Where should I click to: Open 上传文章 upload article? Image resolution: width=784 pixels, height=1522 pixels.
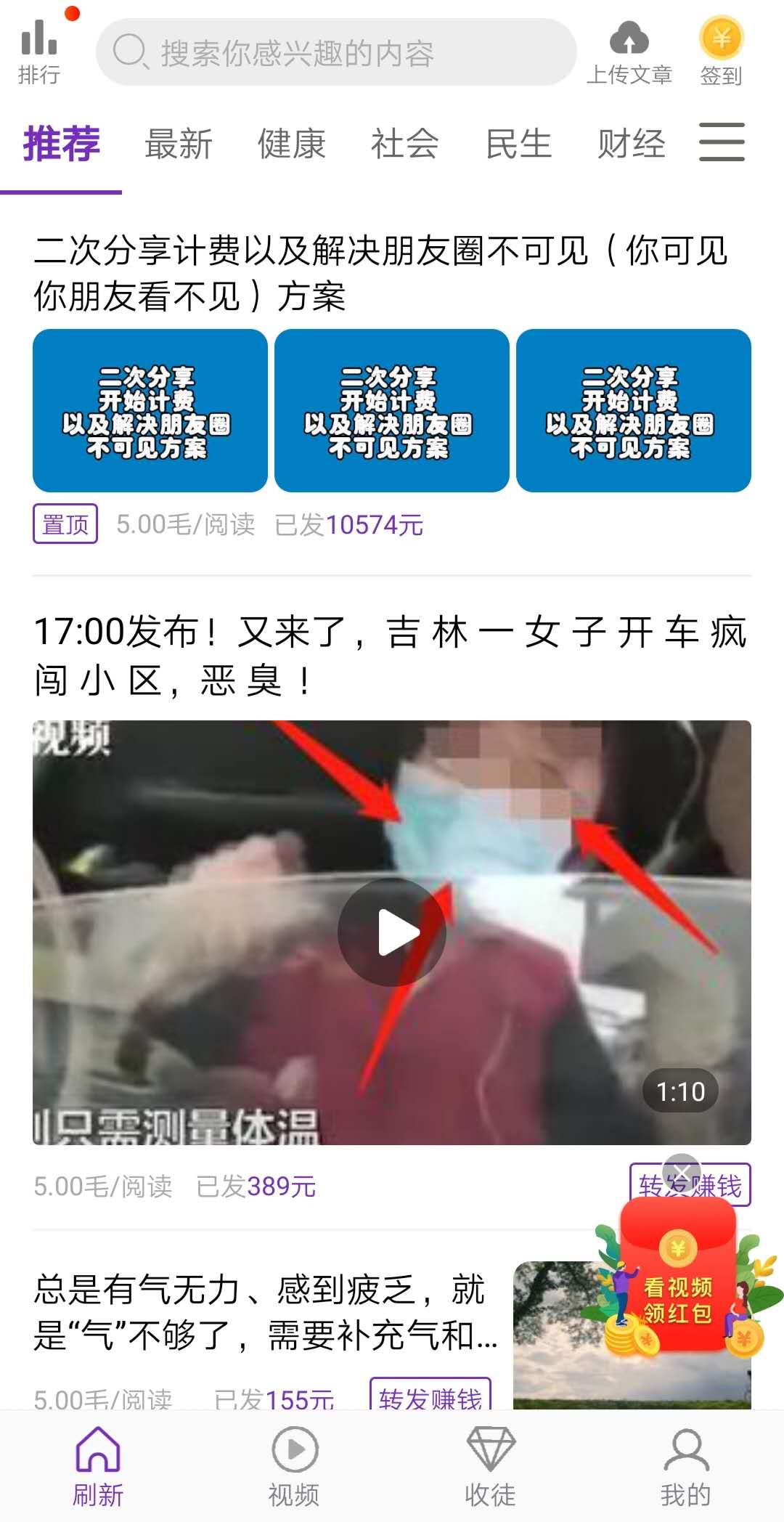tap(629, 52)
